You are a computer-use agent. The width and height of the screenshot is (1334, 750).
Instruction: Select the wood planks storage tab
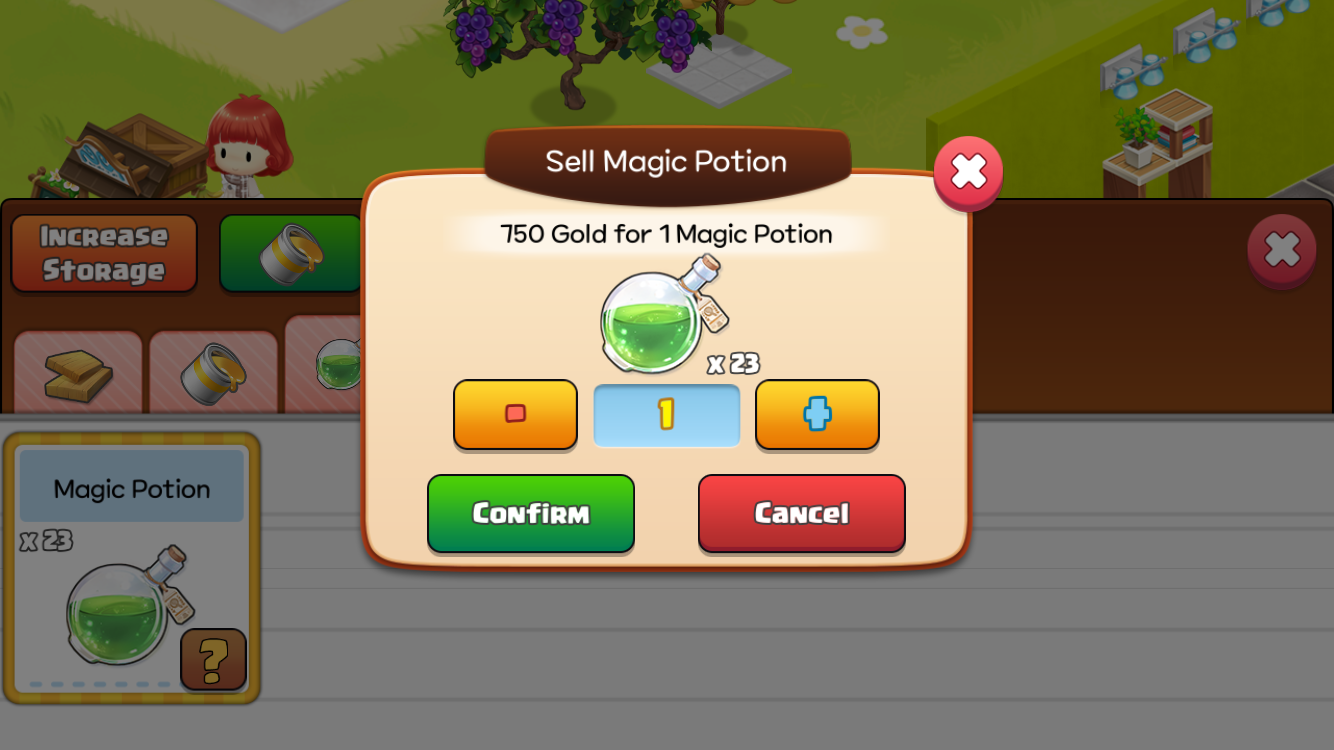click(x=78, y=373)
